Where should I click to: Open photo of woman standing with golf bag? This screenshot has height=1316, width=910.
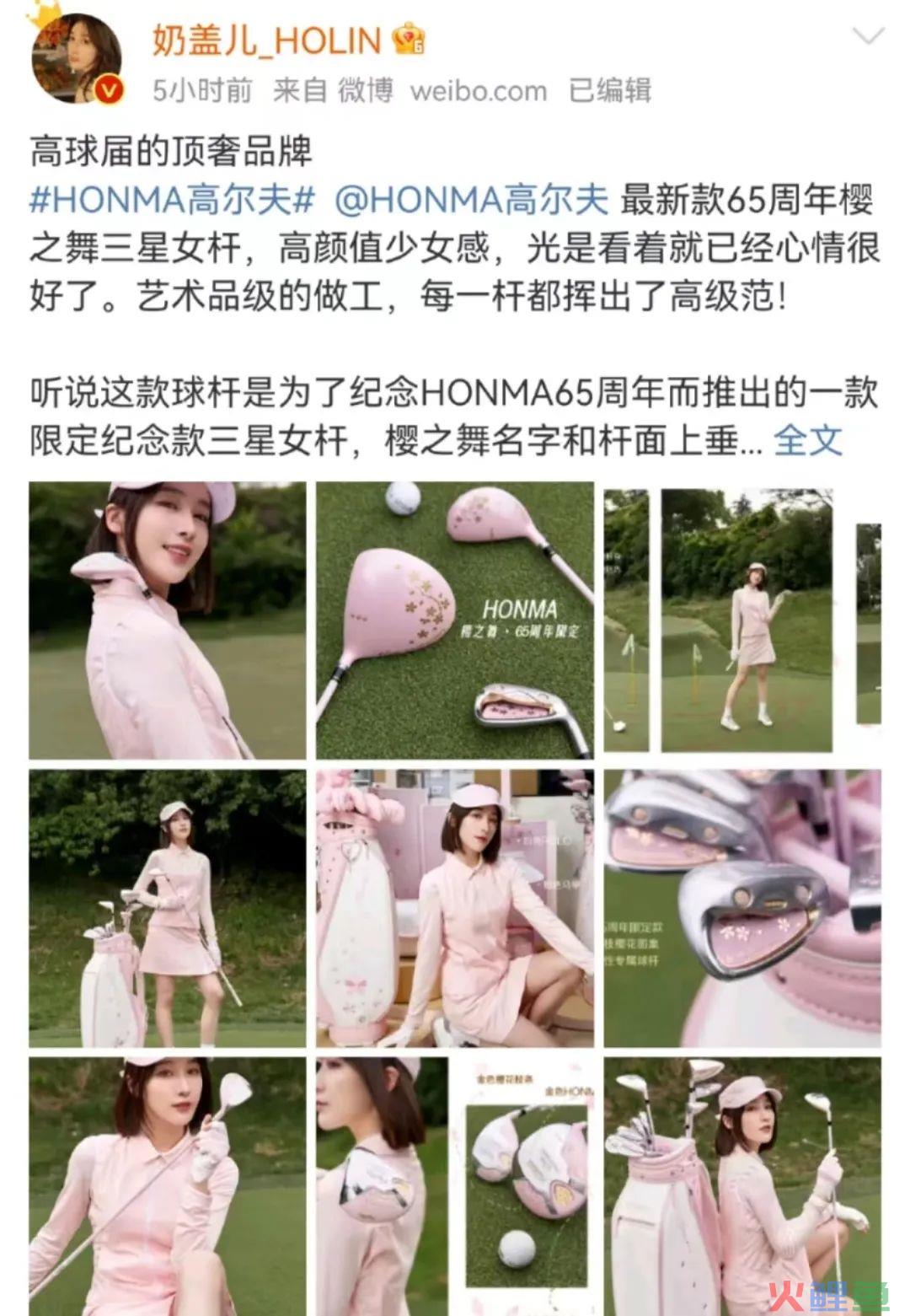[x=168, y=908]
